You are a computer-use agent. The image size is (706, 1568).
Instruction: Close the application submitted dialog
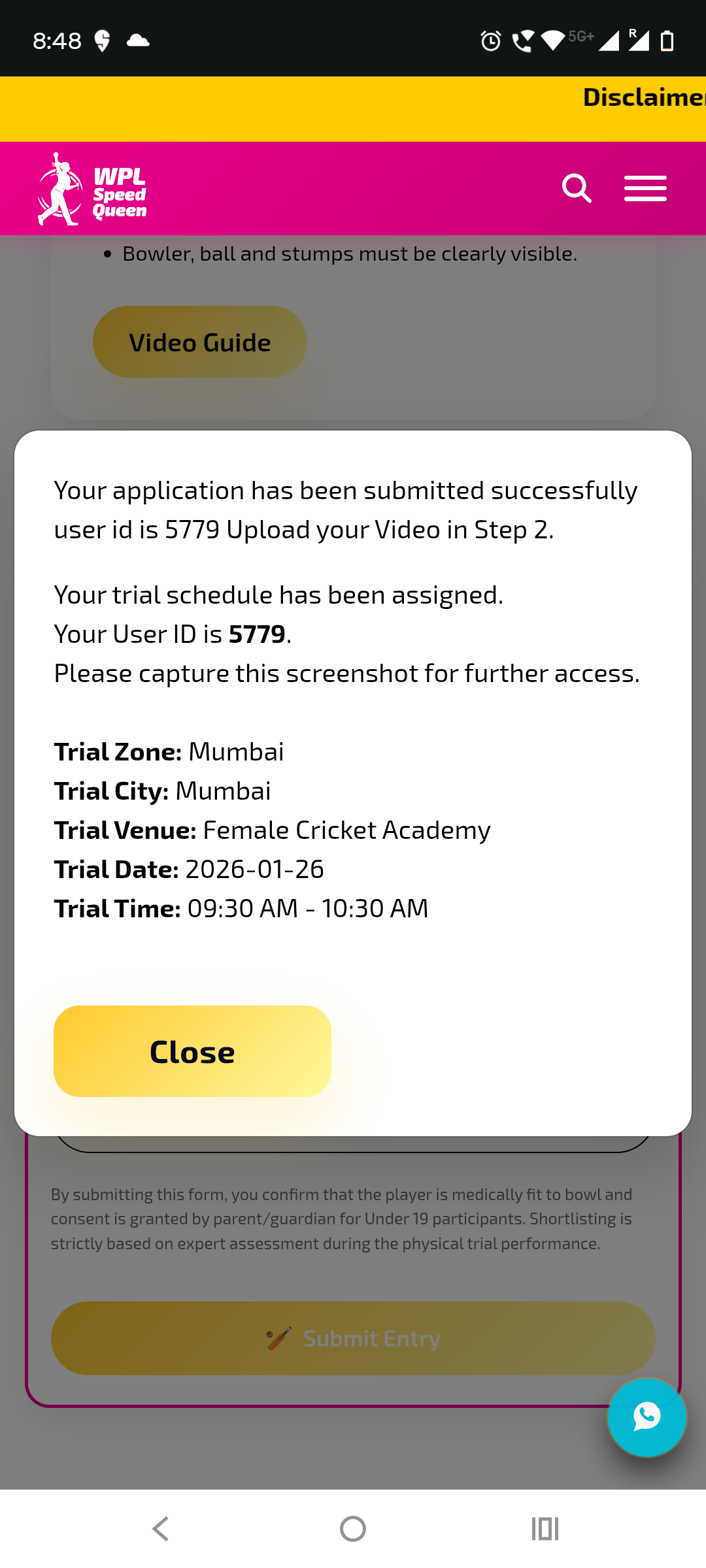192,1051
